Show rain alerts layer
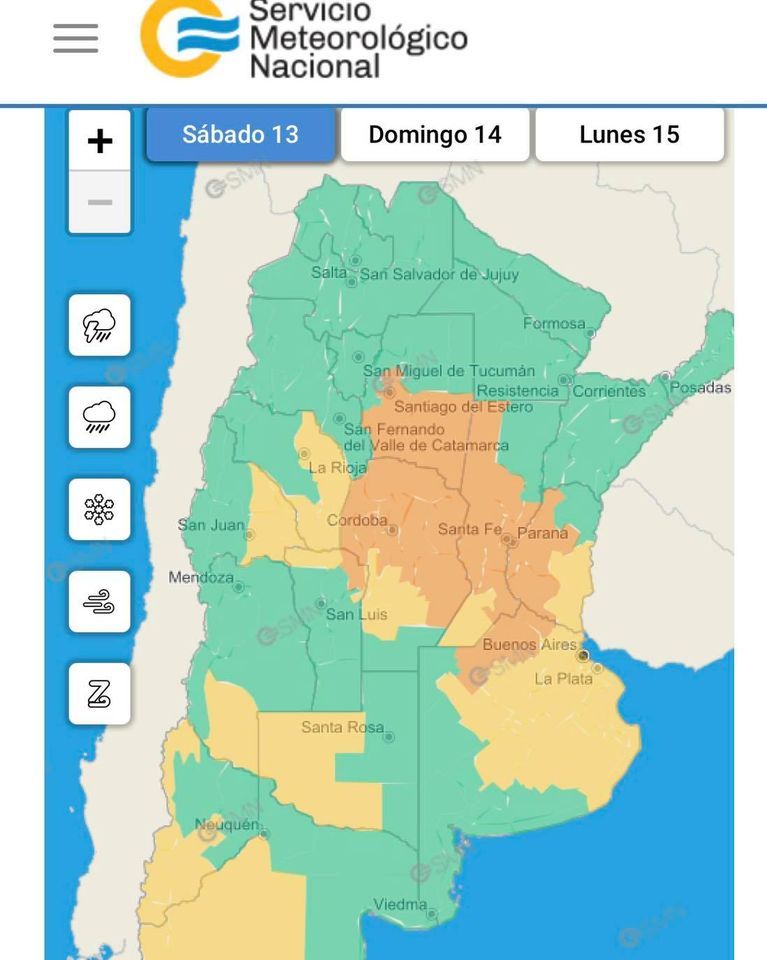Viewport: 767px width, 960px height. click(x=100, y=417)
